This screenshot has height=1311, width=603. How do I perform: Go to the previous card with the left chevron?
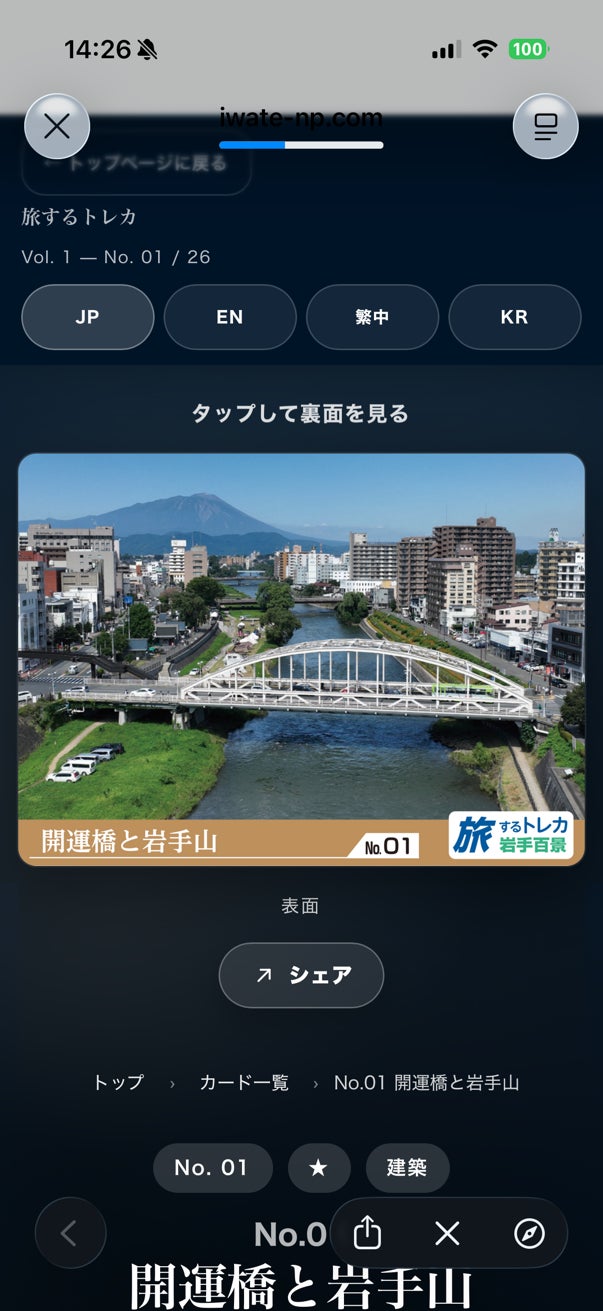70,1233
